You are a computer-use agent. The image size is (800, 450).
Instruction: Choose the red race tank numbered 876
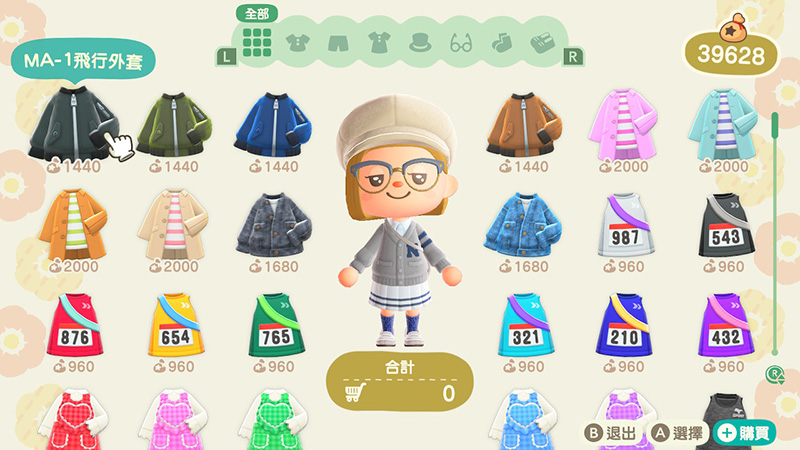74,325
